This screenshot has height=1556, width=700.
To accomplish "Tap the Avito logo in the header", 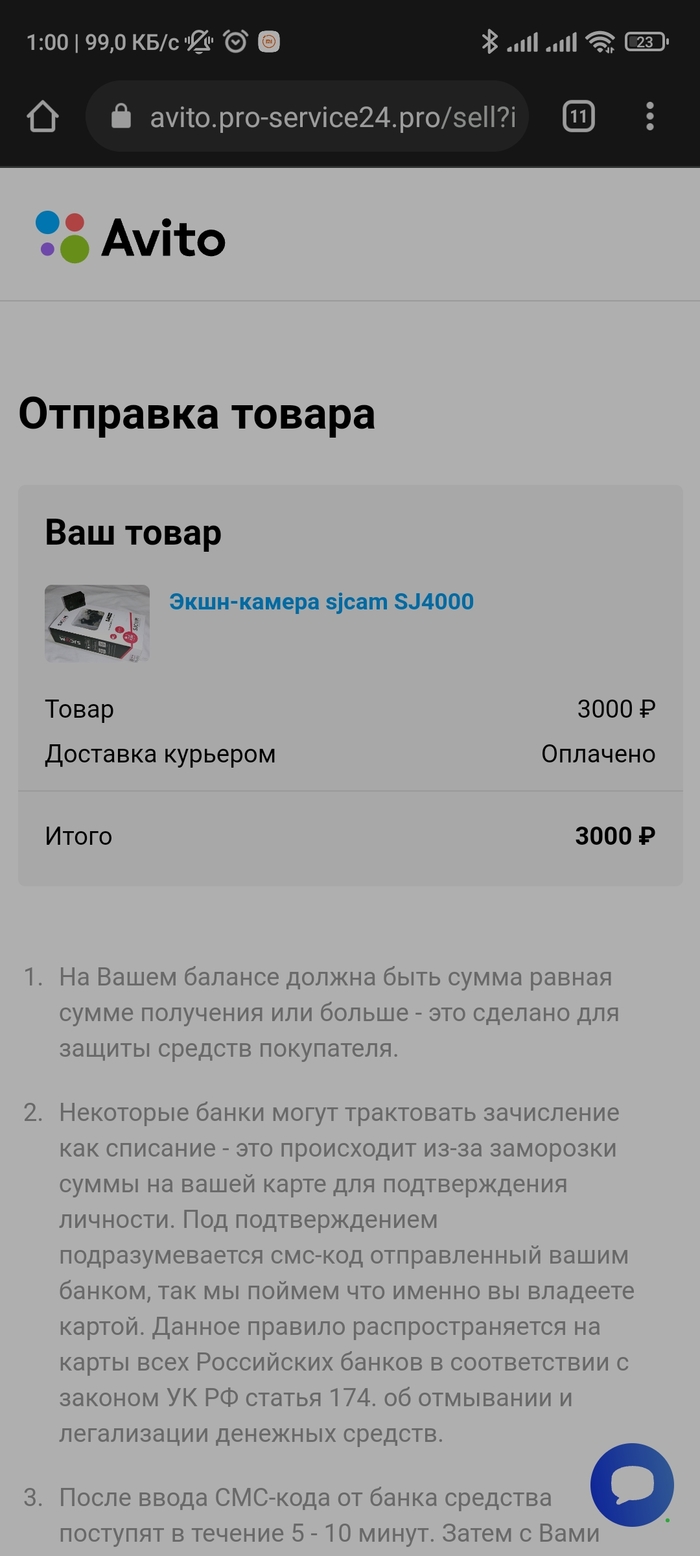I will pos(130,237).
